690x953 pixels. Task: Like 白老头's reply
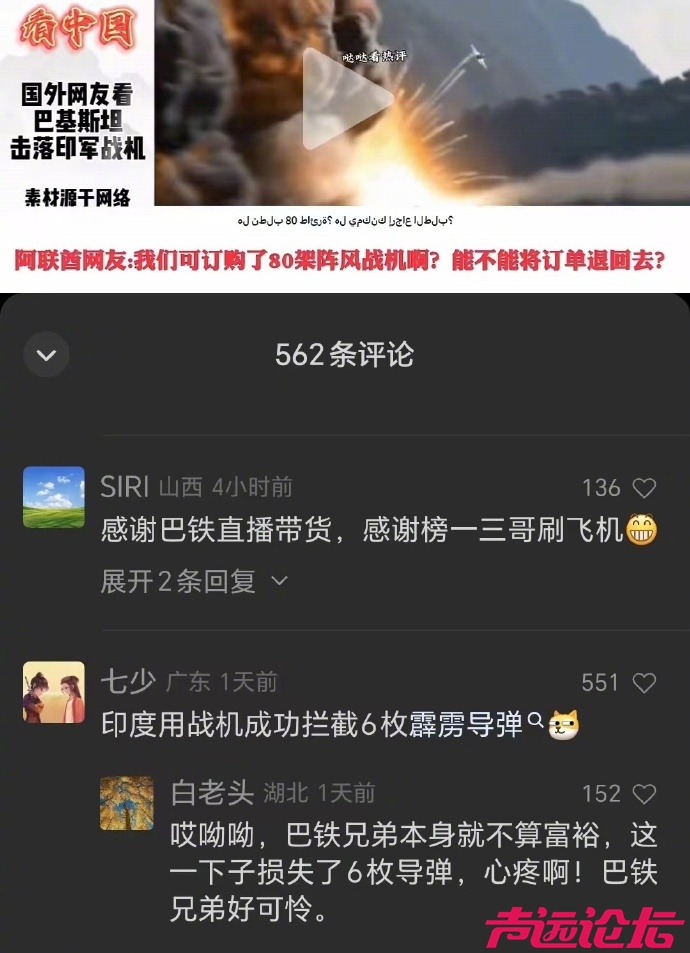(x=645, y=794)
